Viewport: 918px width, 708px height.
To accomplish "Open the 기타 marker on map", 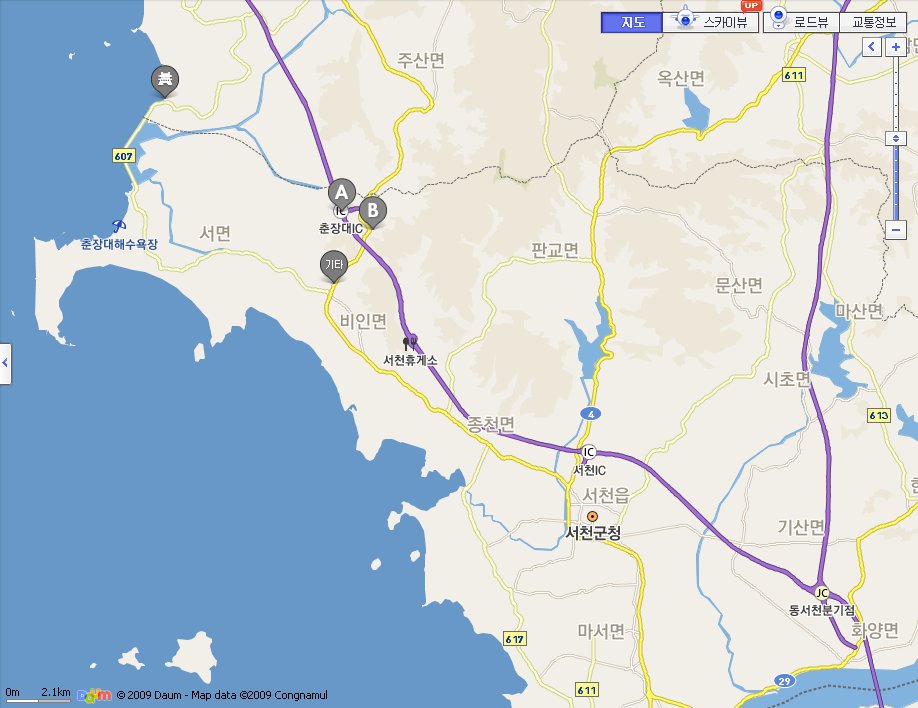I will click(x=333, y=265).
